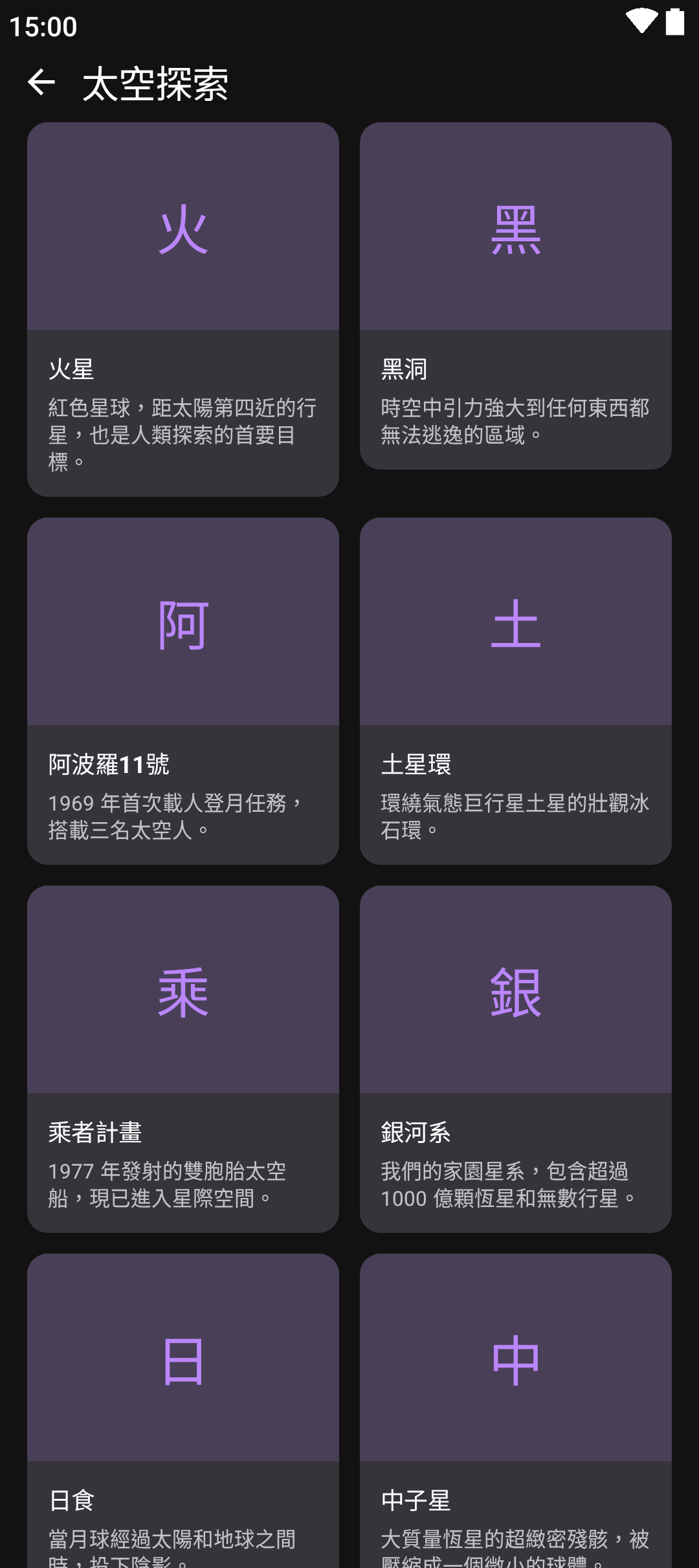
Task: Tap the 銀河系 card
Action: point(515,1058)
